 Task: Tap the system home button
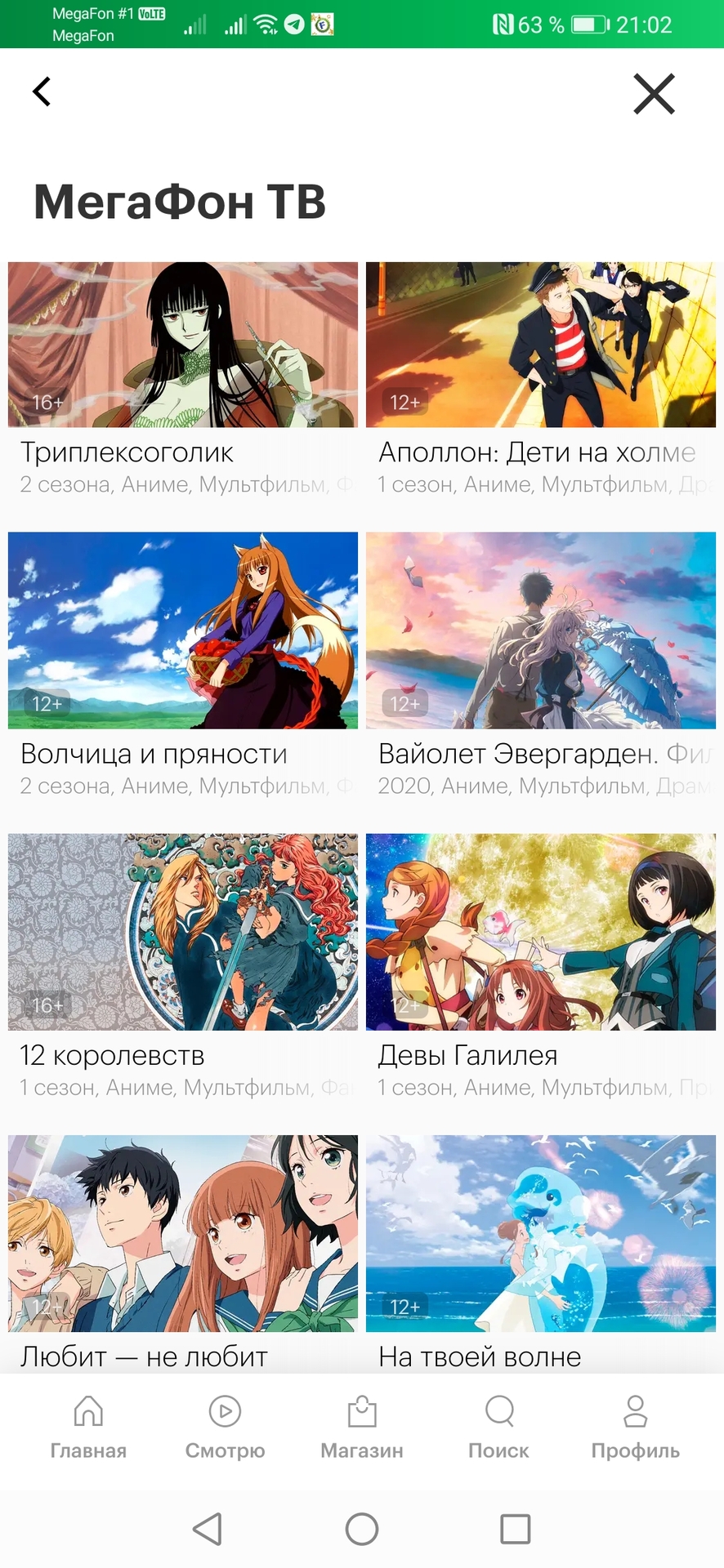click(x=362, y=1529)
